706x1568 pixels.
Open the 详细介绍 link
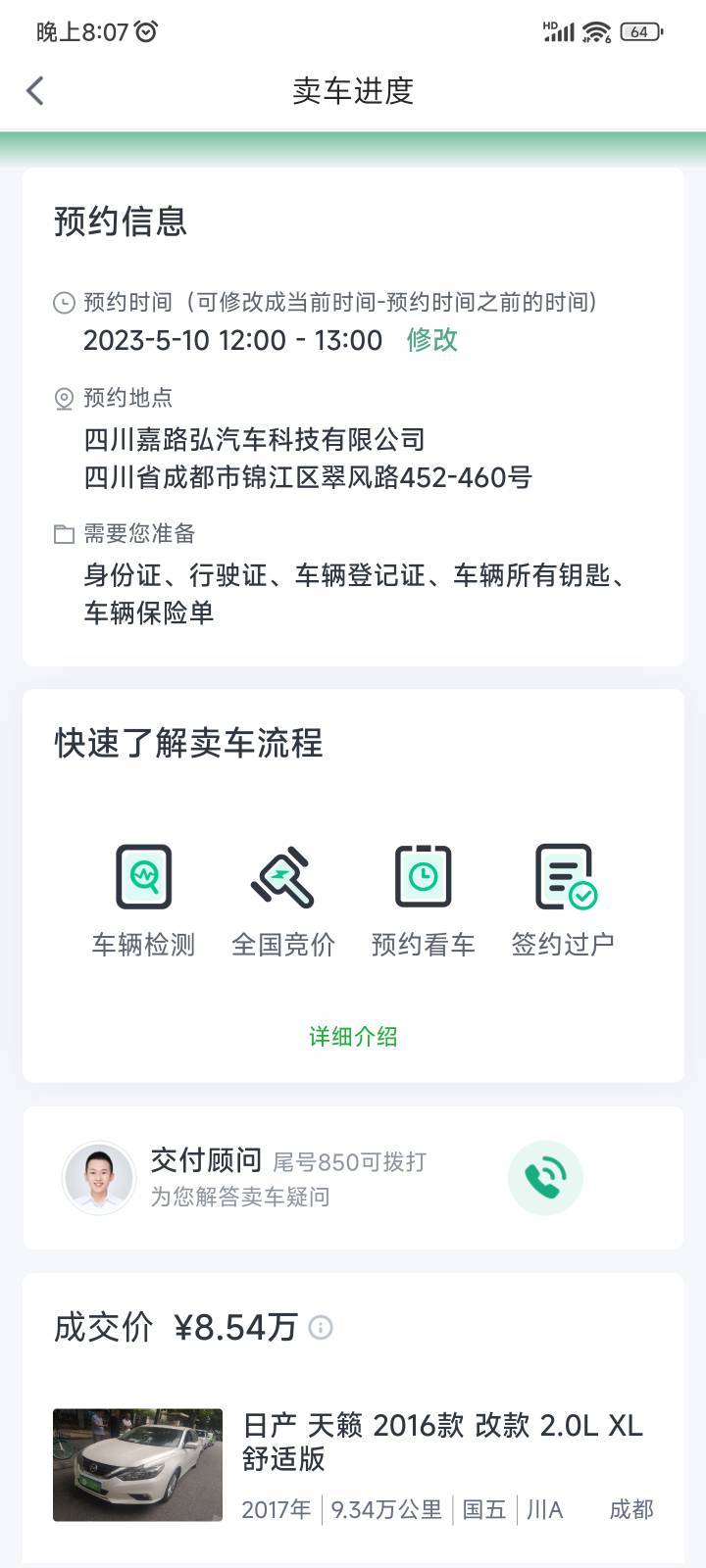pyautogui.click(x=353, y=1037)
